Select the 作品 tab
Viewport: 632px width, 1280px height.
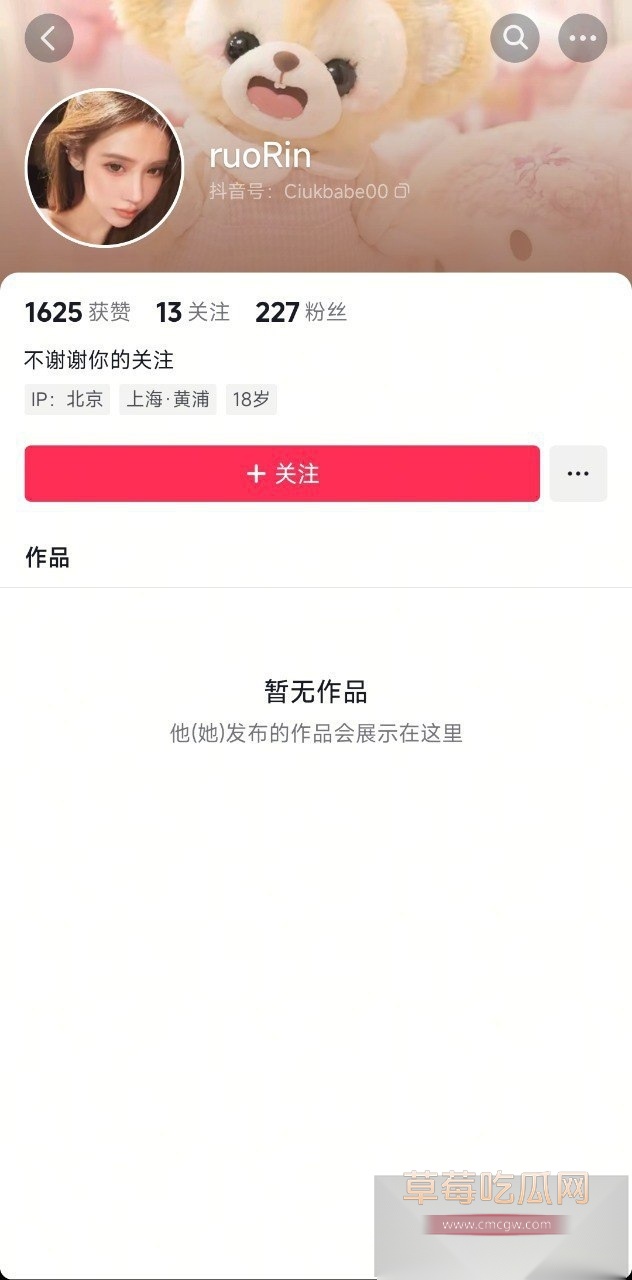pyautogui.click(x=47, y=558)
